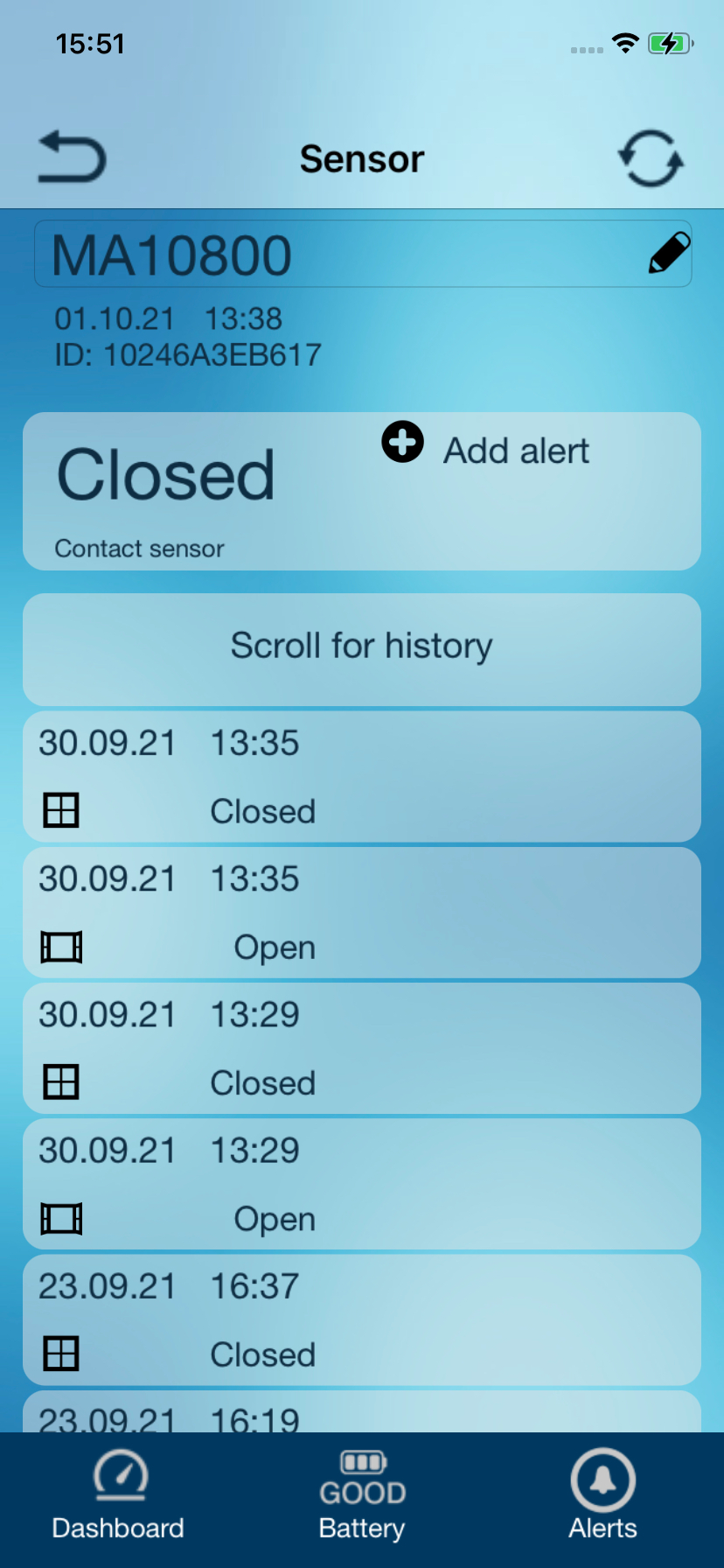The height and width of the screenshot is (1568, 724).
Task: Refresh the sensor data
Action: [651, 158]
